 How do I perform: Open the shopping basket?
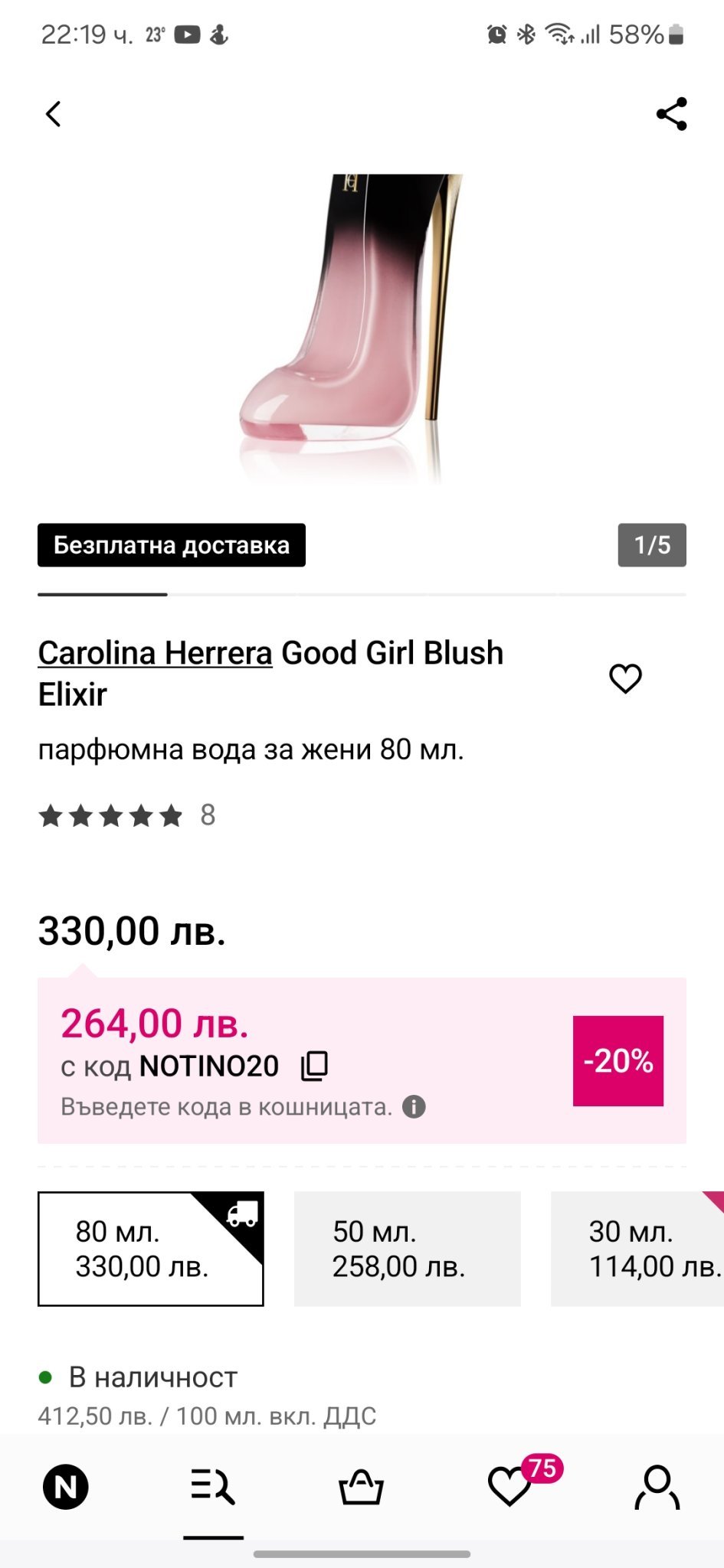[x=361, y=1487]
